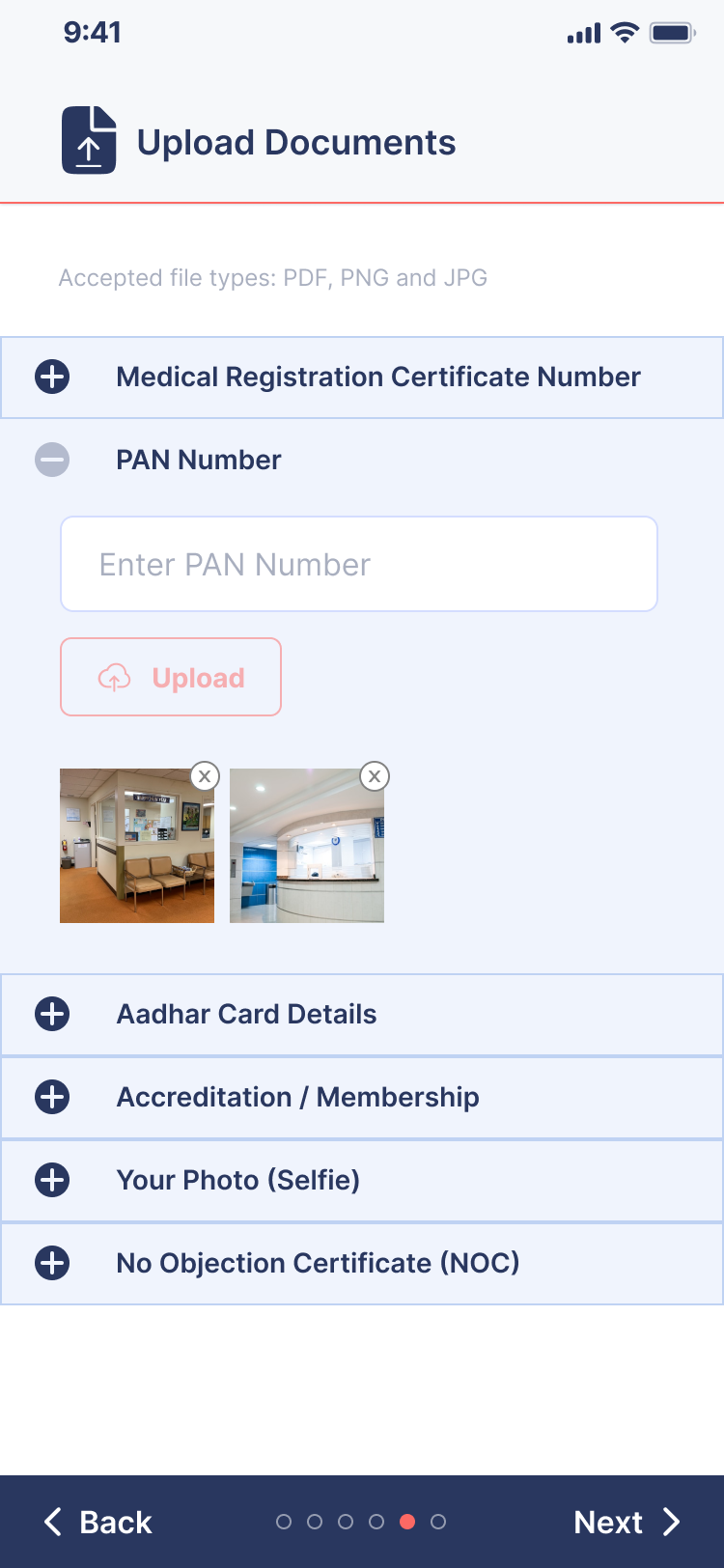Expand Aadhar Card Details
Image resolution: width=724 pixels, height=1568 pixels.
click(x=362, y=1015)
